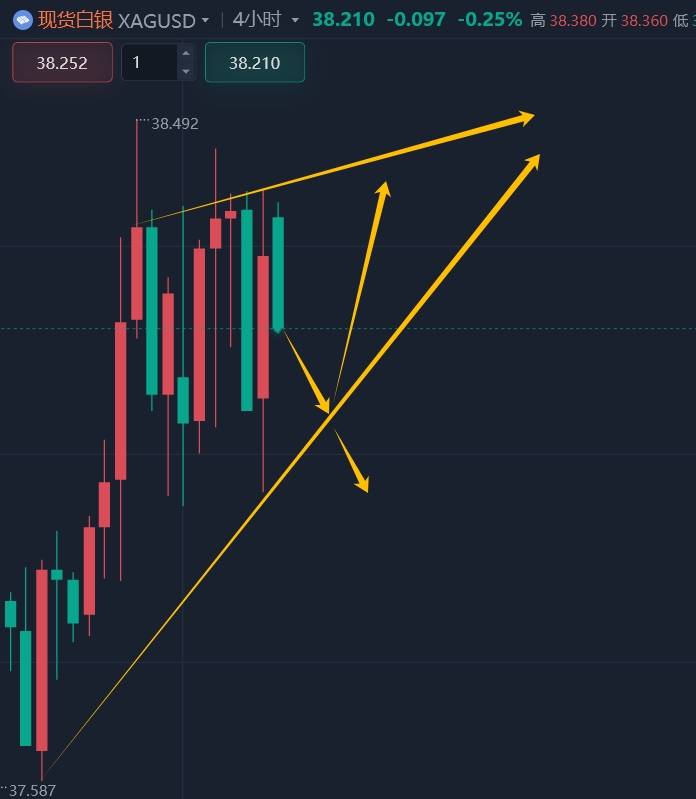The image size is (696, 799).
Task: Open the XAGUSD symbol dropdown
Action: click(x=205, y=20)
